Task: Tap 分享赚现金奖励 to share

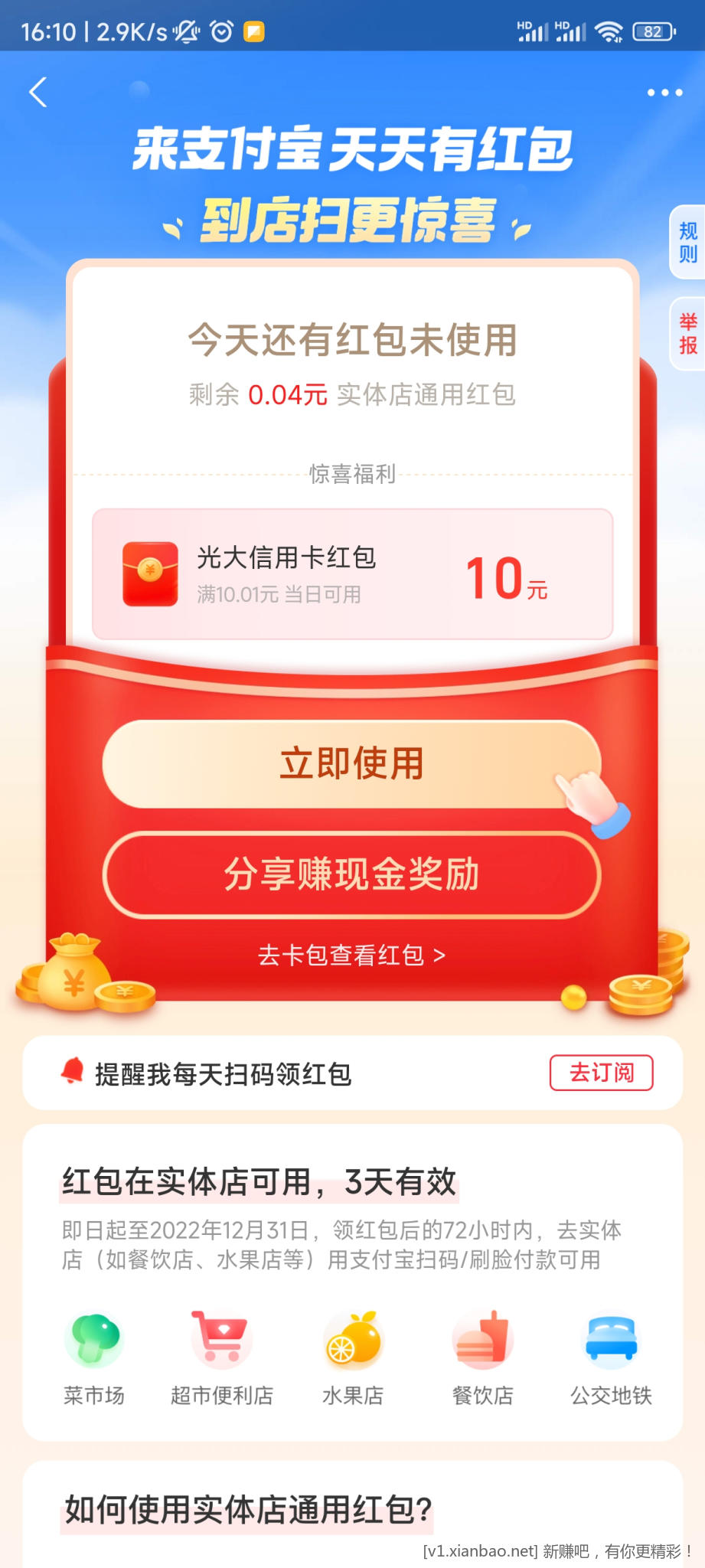Action: 351,874
